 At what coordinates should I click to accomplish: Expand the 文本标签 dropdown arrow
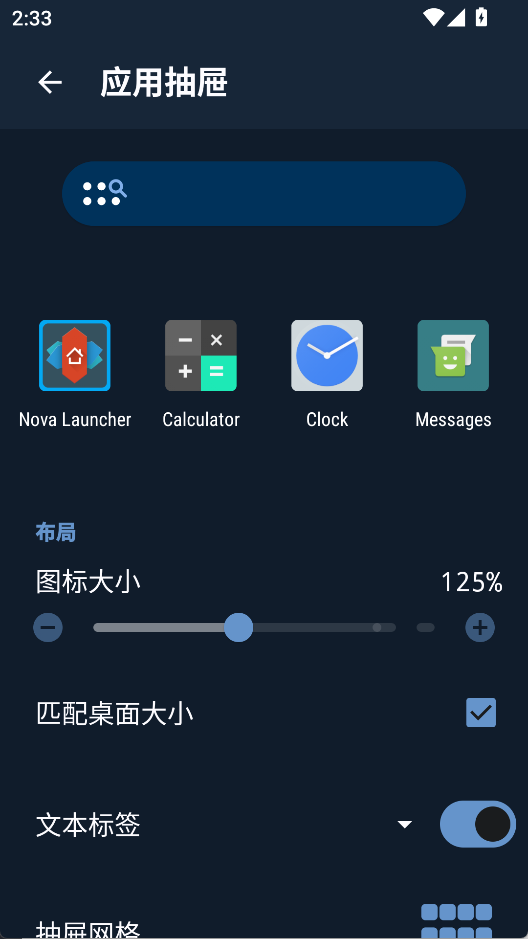pos(405,825)
